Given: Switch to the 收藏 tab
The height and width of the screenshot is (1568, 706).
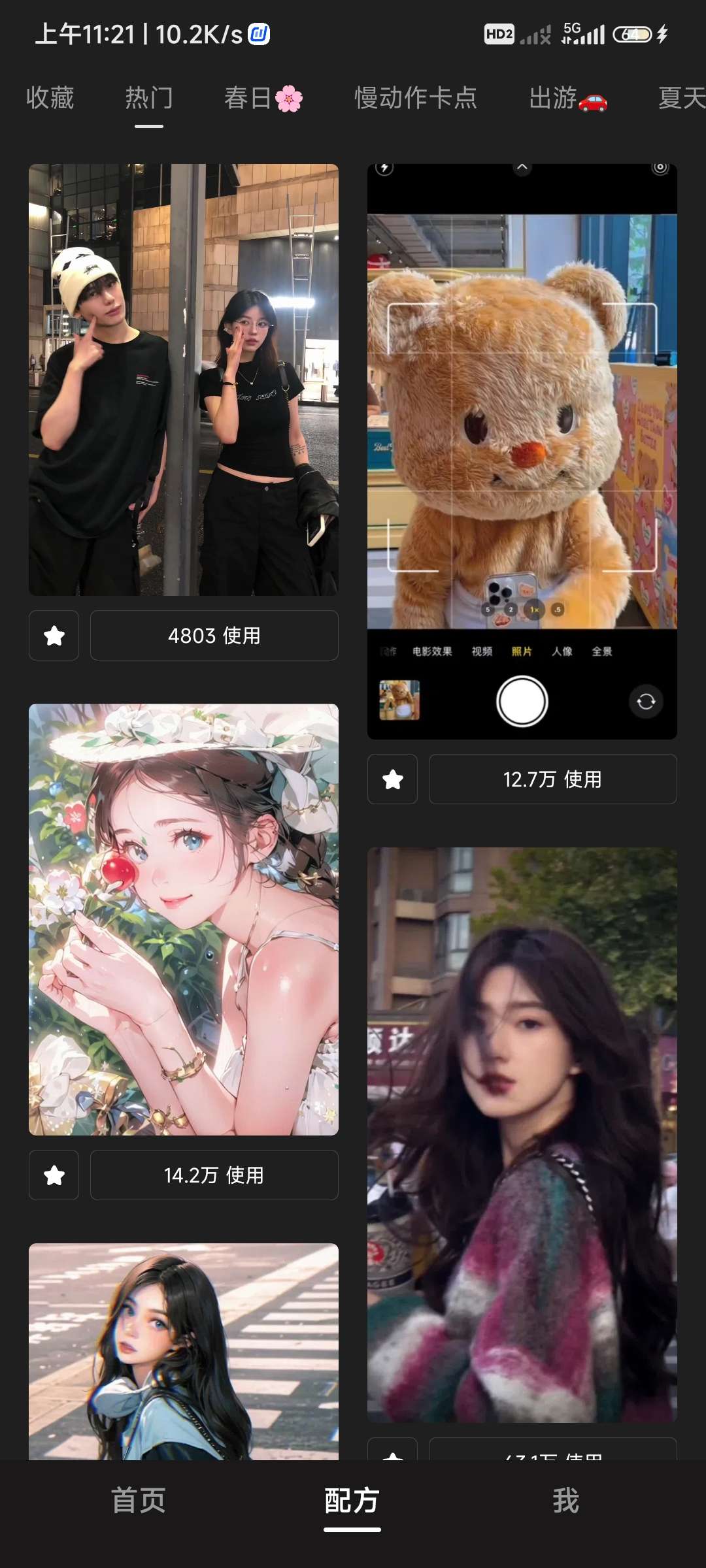Looking at the screenshot, I should point(50,99).
